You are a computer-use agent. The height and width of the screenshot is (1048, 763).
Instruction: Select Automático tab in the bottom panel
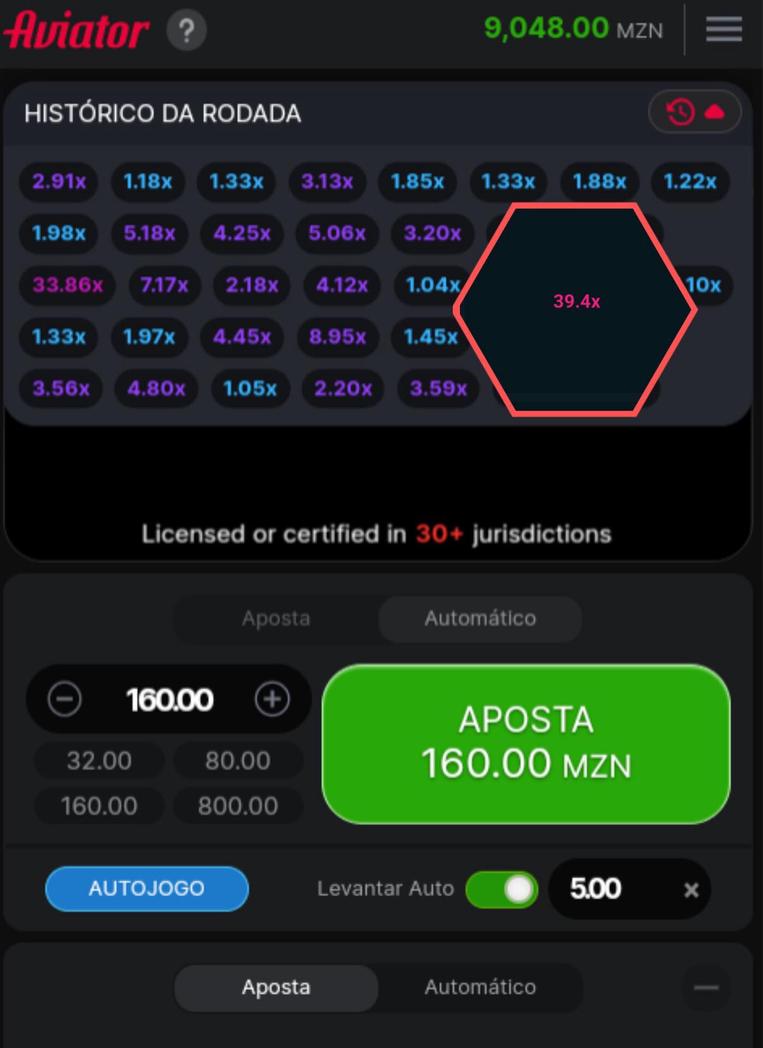click(478, 987)
